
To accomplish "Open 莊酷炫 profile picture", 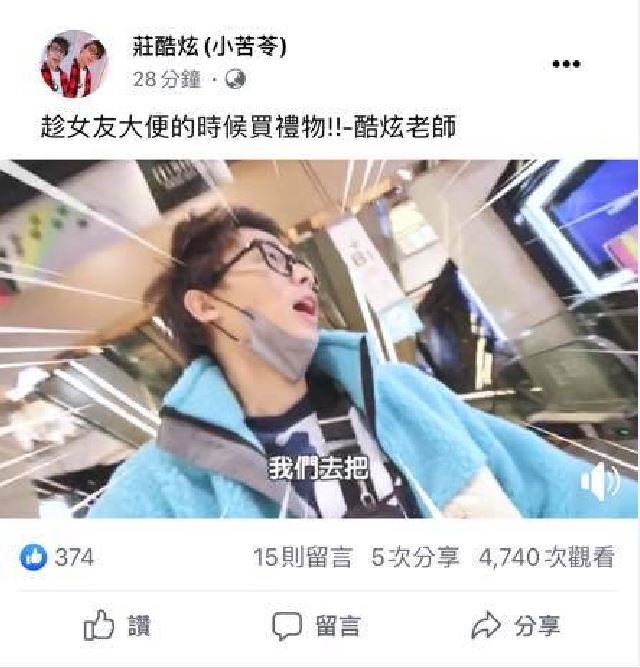I will pyautogui.click(x=73, y=63).
